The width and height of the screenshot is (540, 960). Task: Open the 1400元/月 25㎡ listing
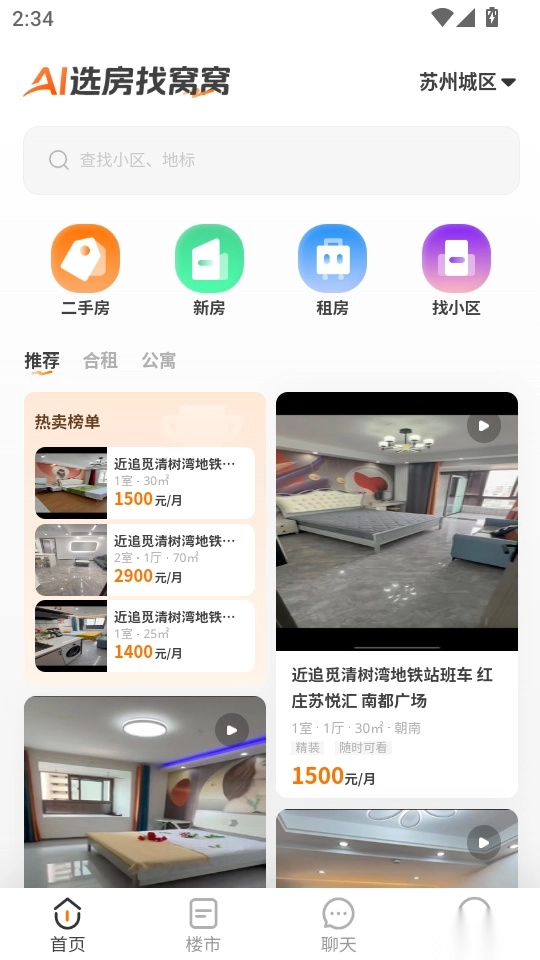(x=144, y=636)
